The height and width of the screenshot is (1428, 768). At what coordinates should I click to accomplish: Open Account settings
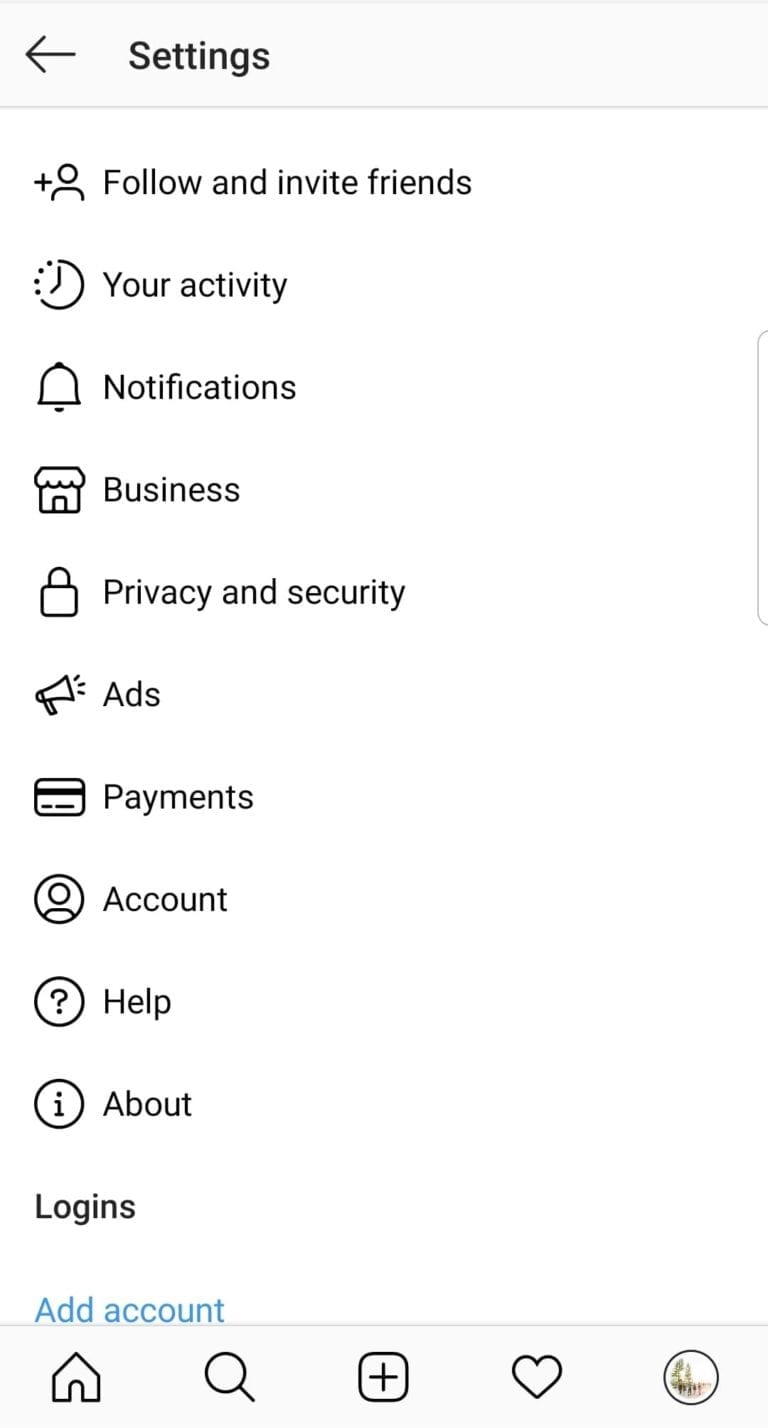coord(384,899)
